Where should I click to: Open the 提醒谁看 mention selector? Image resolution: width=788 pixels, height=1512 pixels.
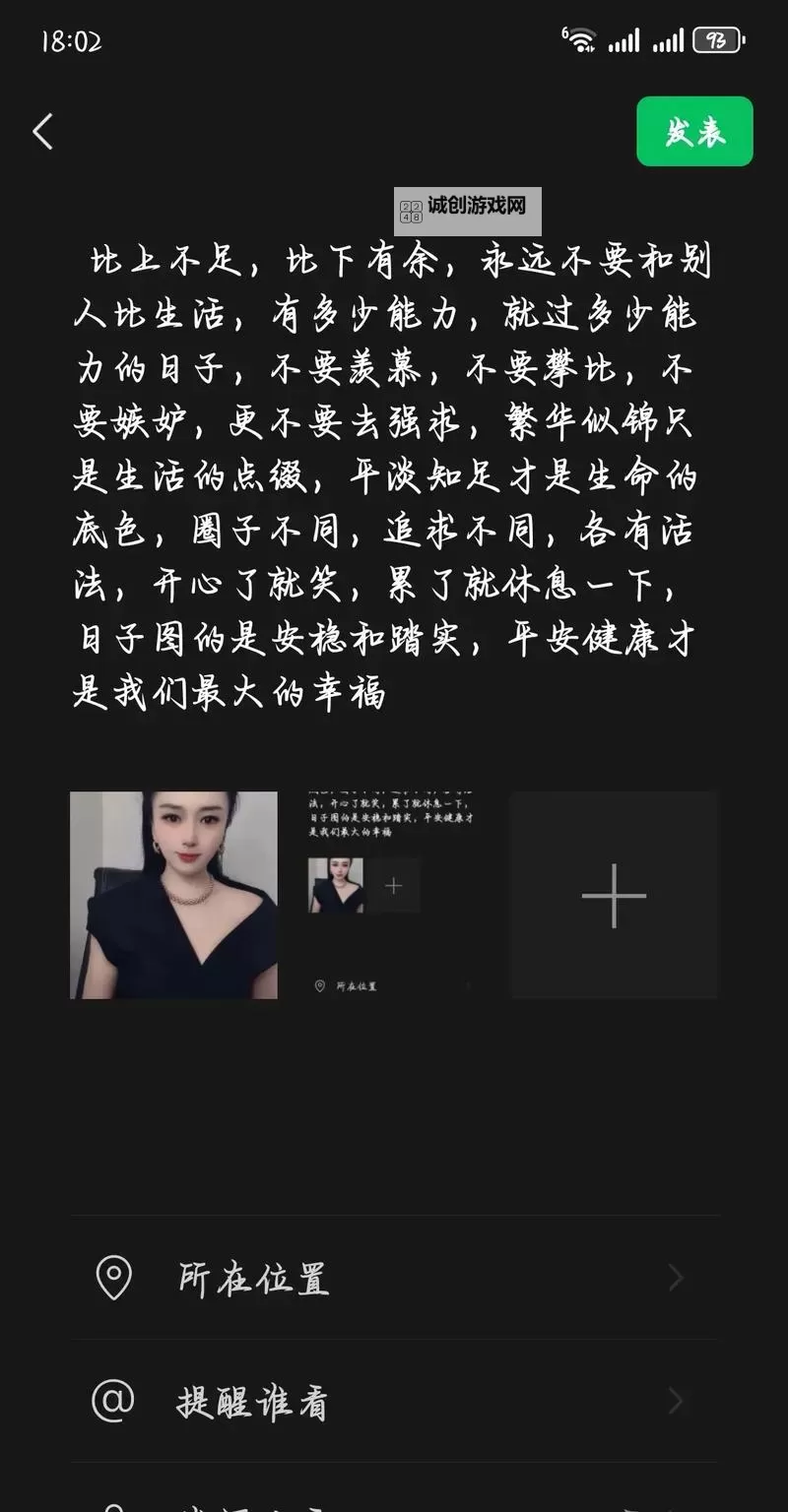click(x=253, y=1402)
